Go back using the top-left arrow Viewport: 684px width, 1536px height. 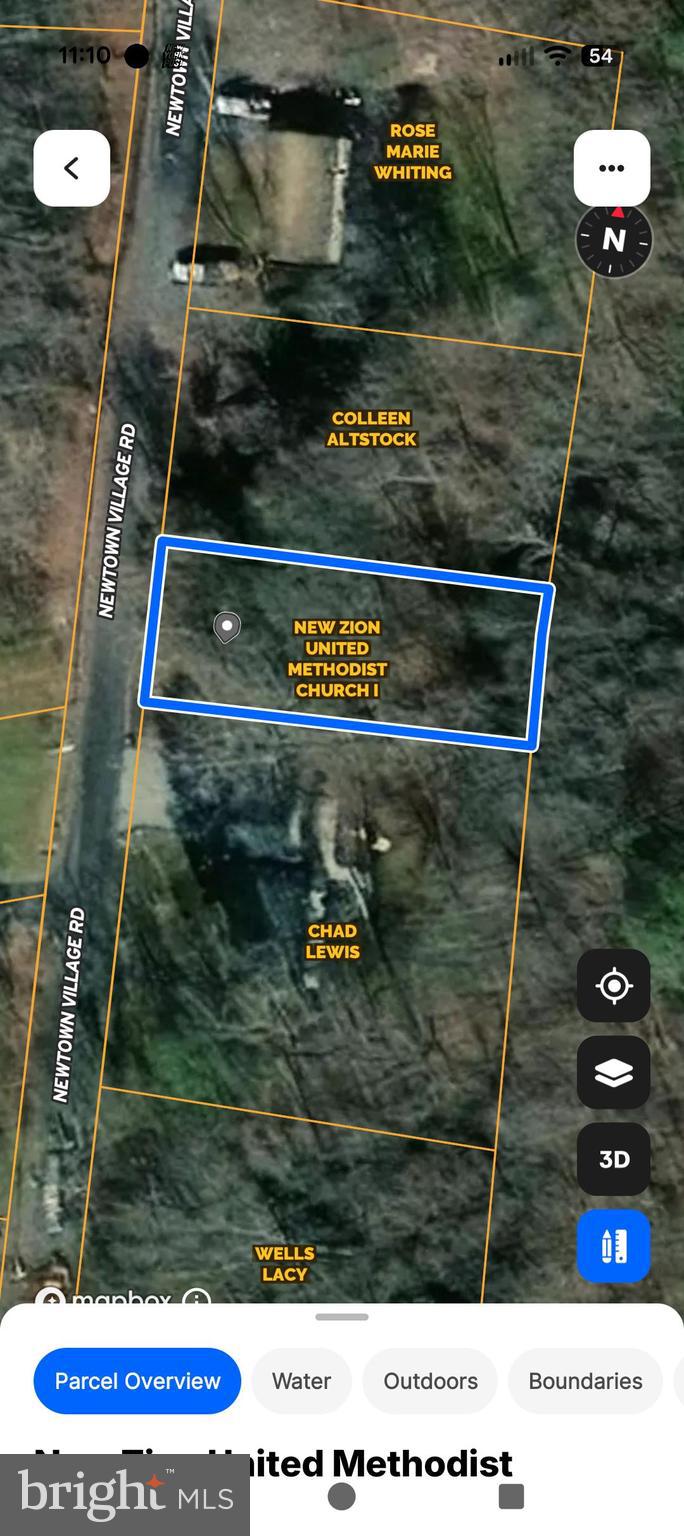coord(71,168)
